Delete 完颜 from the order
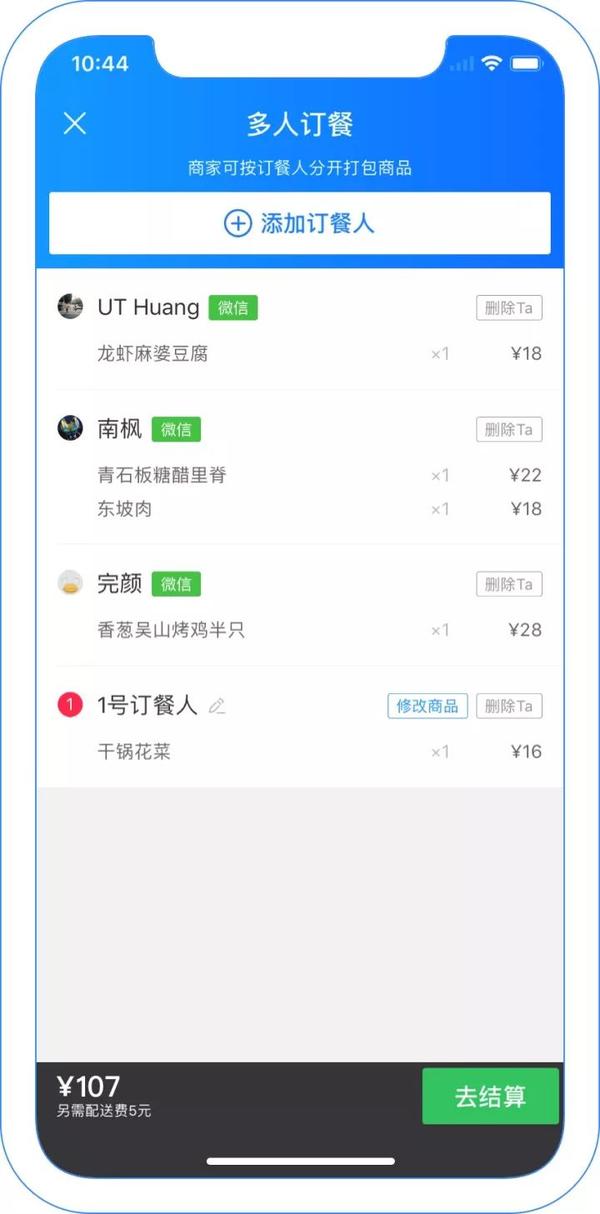Screen dimensions: 600x1214 pos(509,584)
